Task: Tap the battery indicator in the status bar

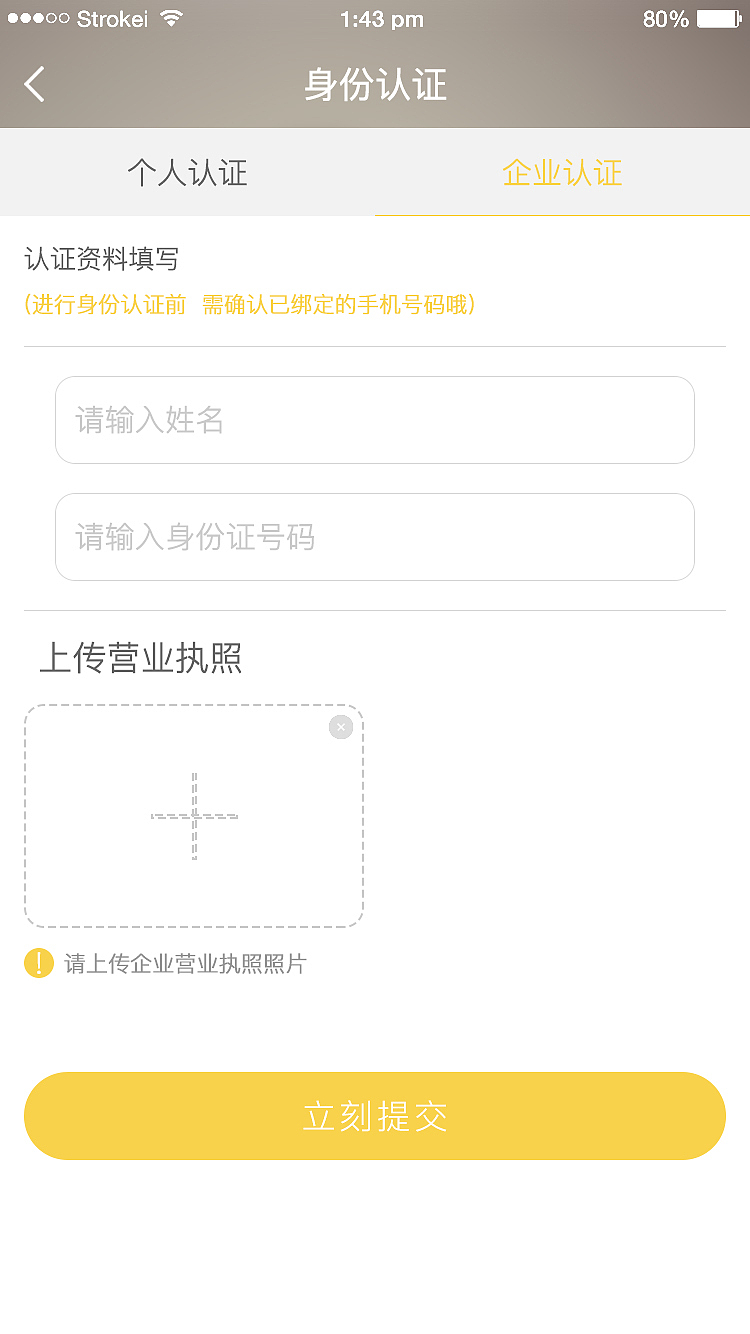Action: pyautogui.click(x=717, y=17)
